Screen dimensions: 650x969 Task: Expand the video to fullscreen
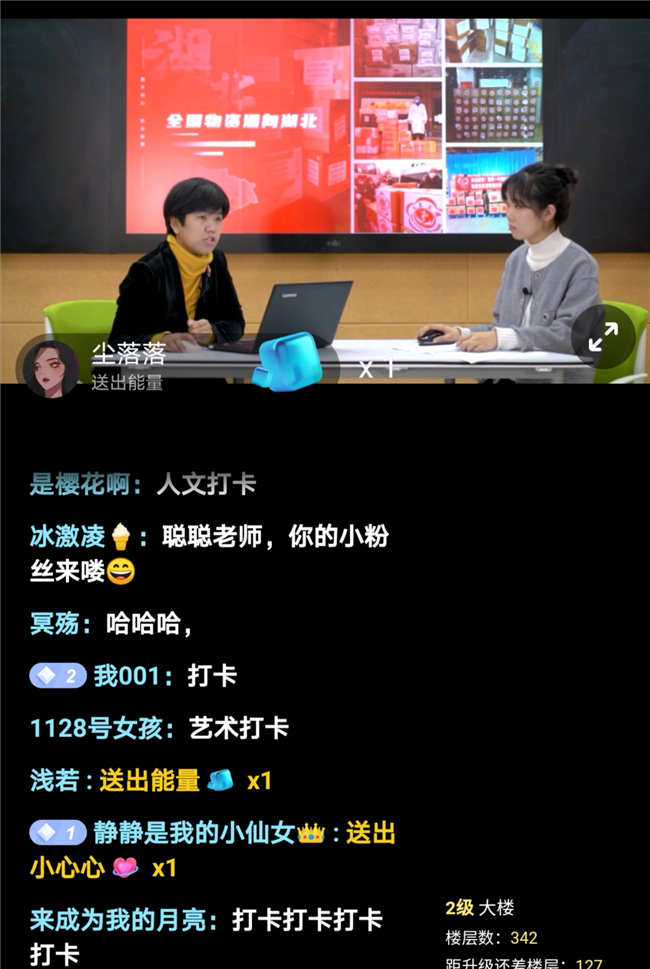[603, 339]
